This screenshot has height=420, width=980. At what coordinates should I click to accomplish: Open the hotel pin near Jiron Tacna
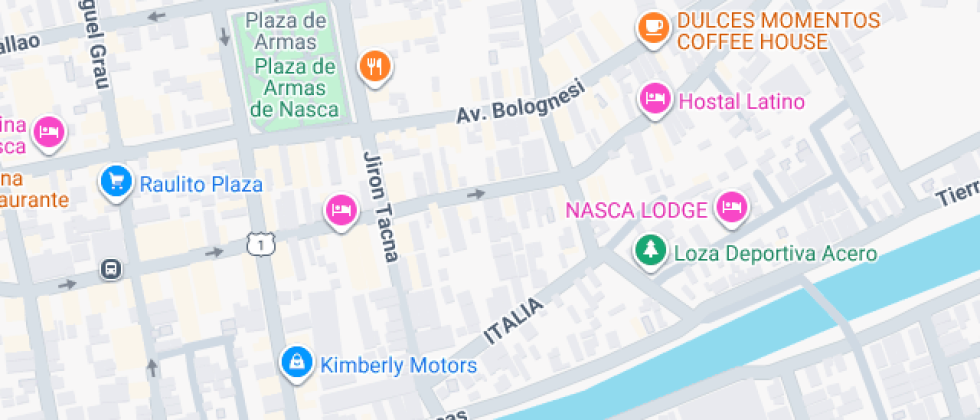coord(341,210)
